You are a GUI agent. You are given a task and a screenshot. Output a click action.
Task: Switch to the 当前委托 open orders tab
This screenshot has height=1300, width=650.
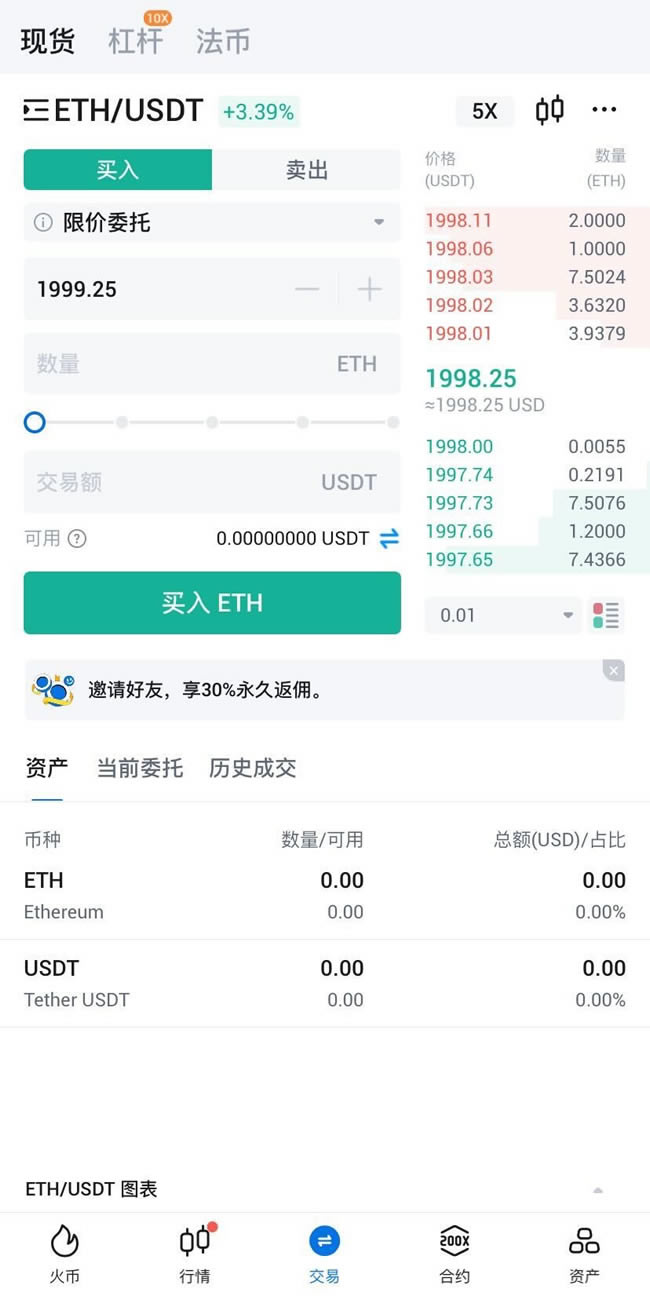coord(139,768)
